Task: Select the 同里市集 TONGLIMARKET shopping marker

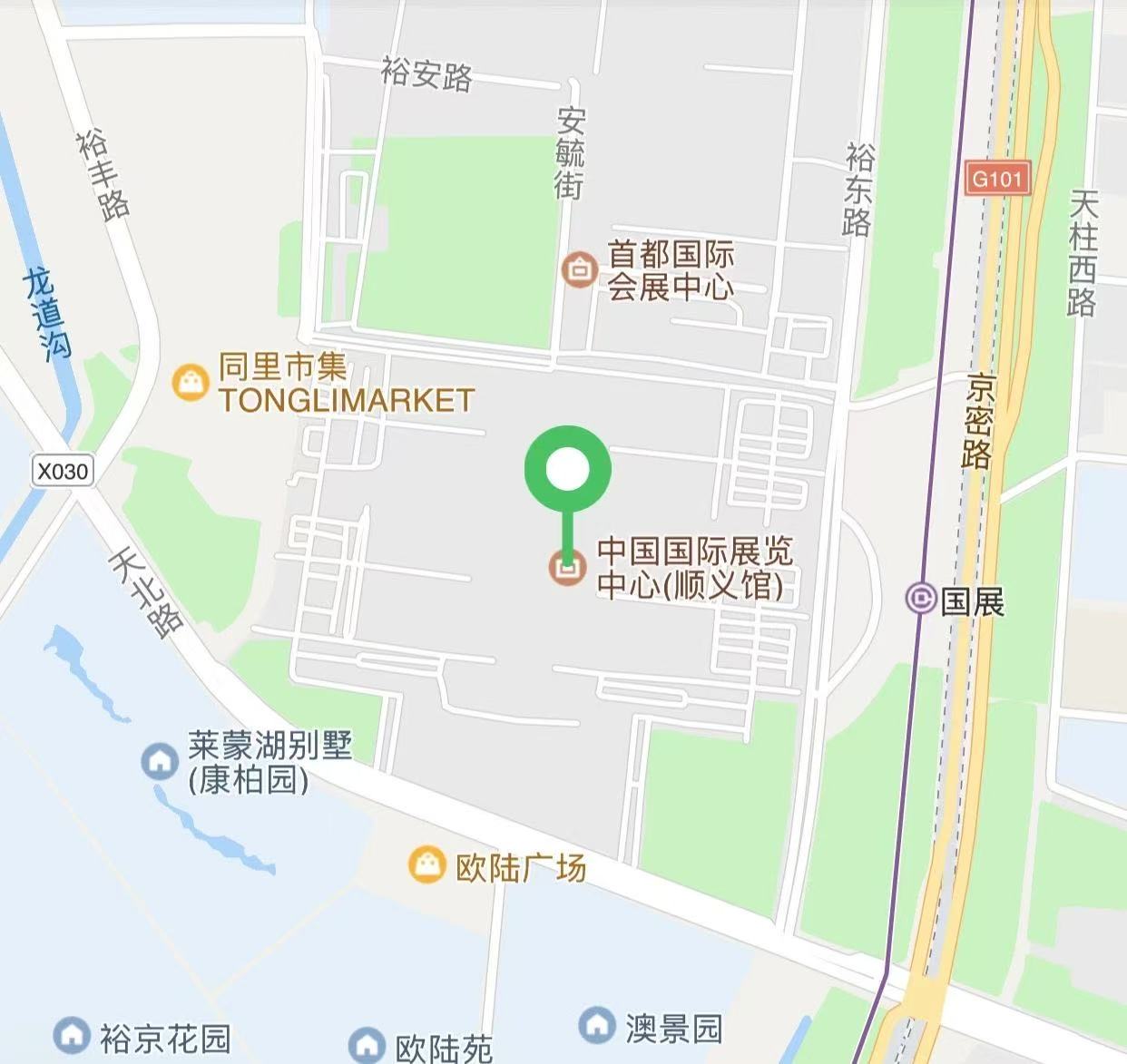Action: (191, 383)
